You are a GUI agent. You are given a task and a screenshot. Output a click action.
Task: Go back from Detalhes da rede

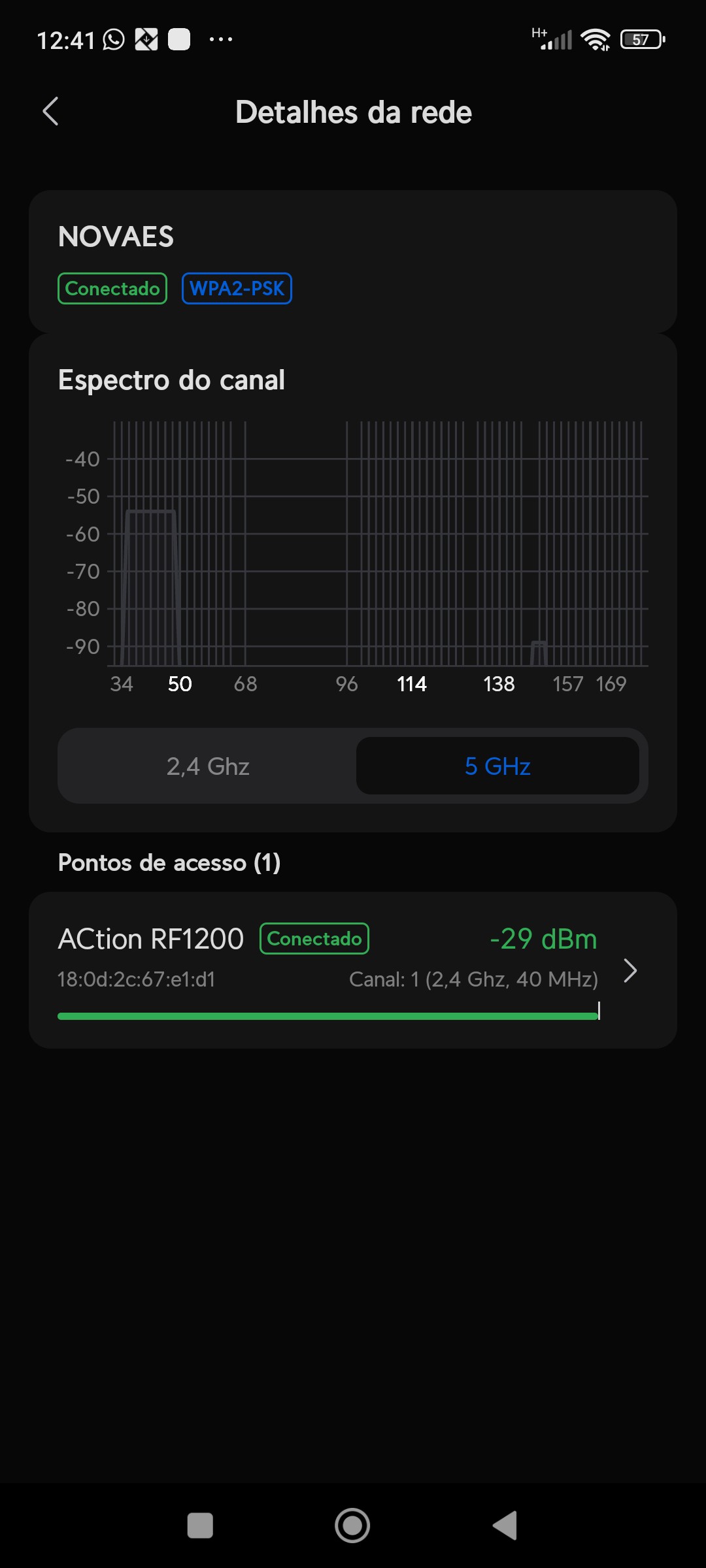(x=51, y=111)
